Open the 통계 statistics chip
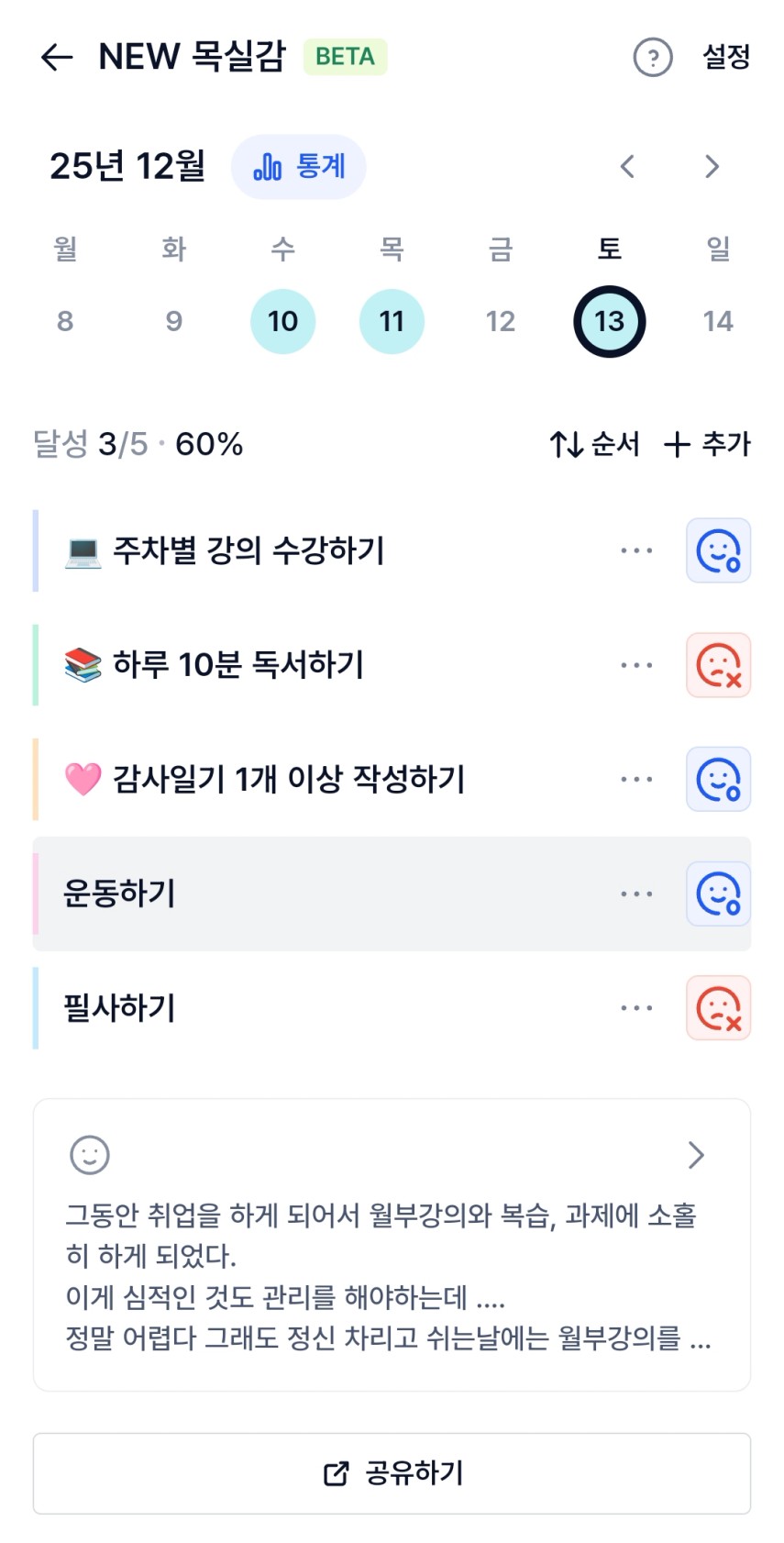This screenshot has width=784, height=1543. pyautogui.click(x=299, y=167)
